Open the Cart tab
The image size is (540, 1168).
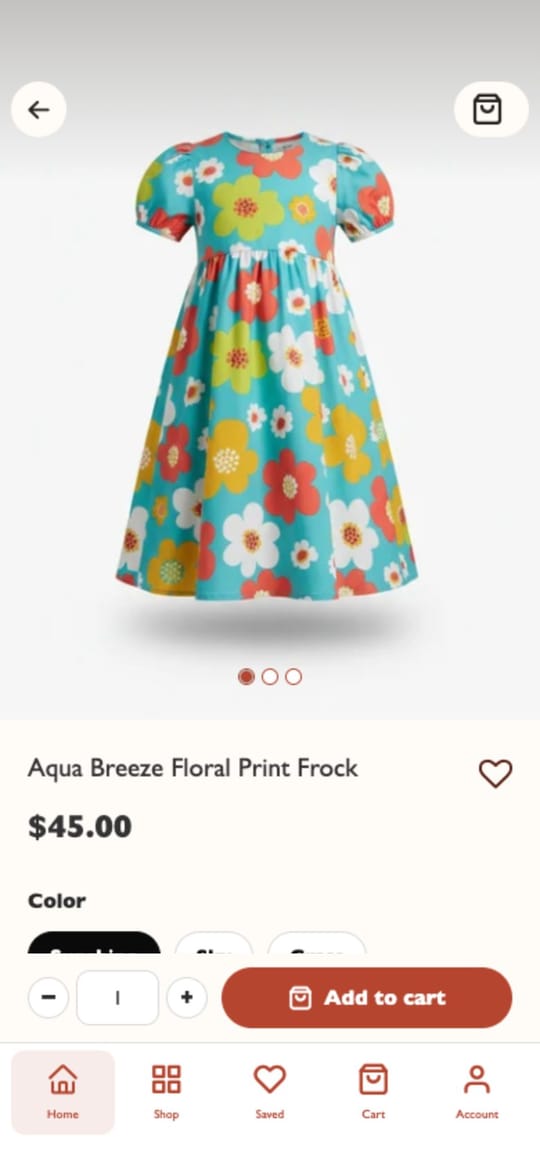pos(373,1092)
